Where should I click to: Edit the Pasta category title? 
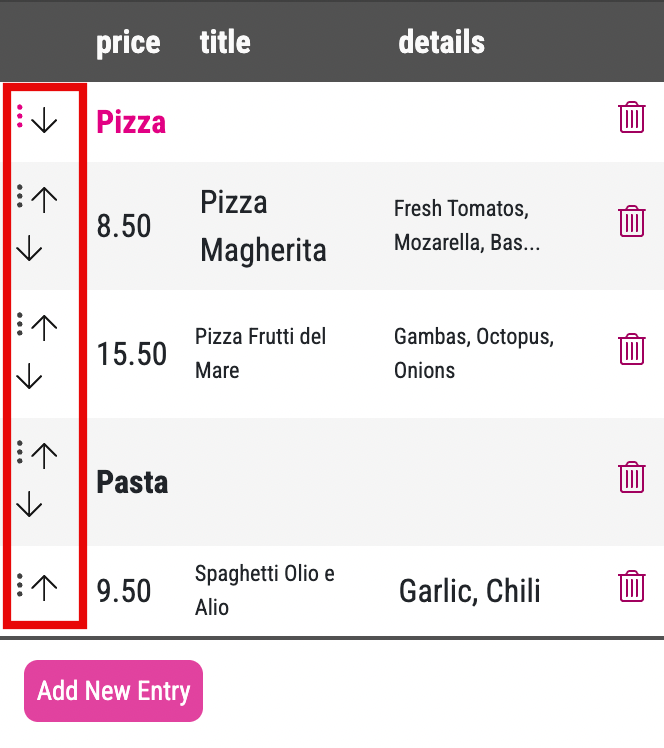pyautogui.click(x=133, y=482)
